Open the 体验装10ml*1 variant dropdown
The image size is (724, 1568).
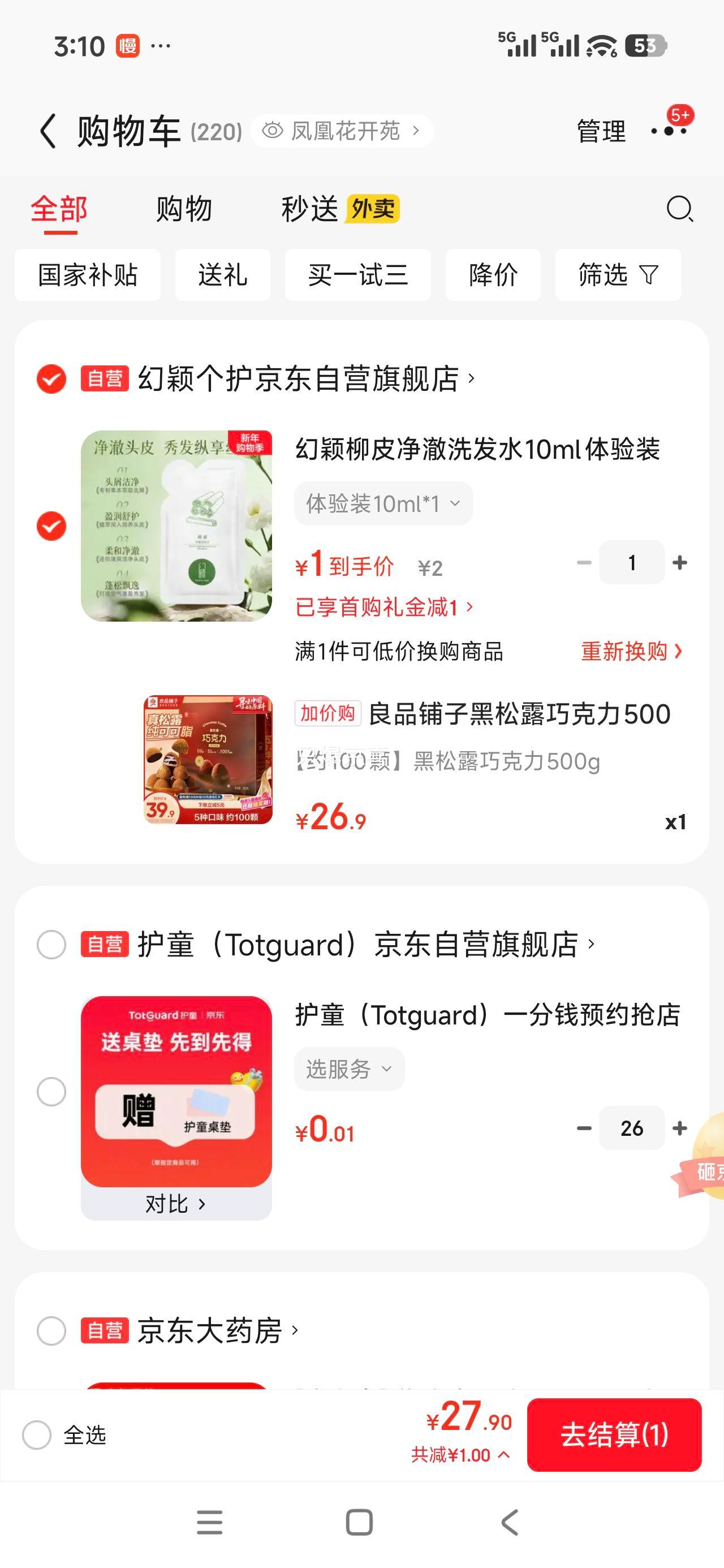click(x=382, y=503)
